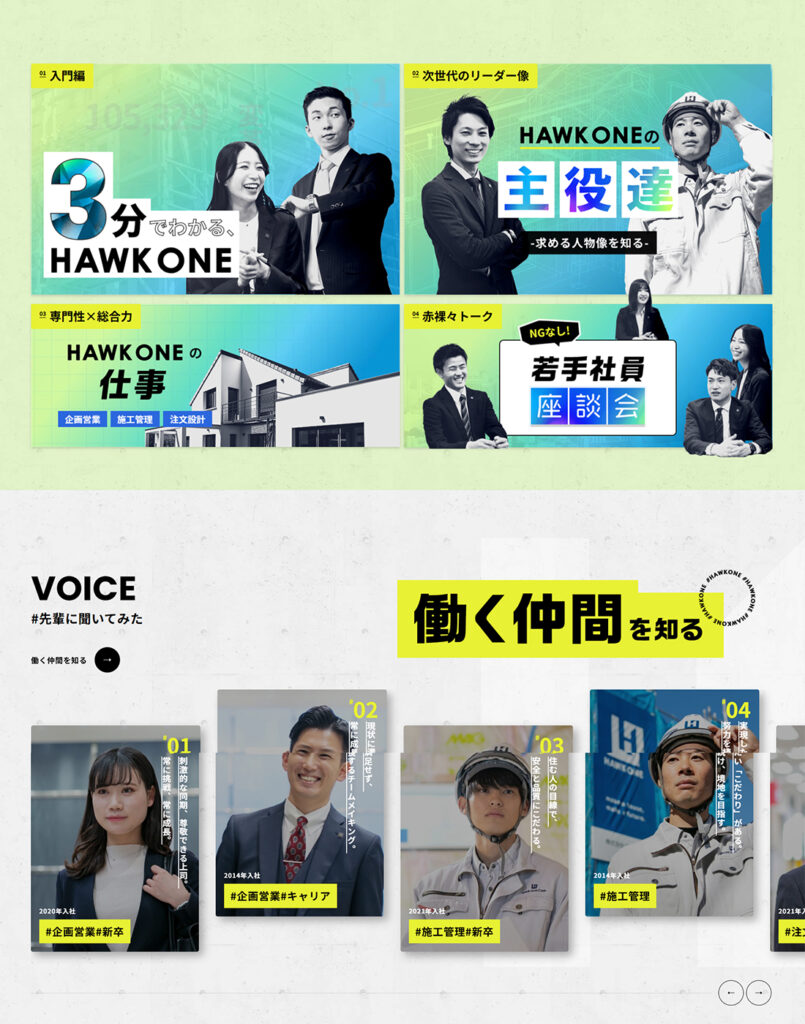Go to previous voice cards with left arrow
This screenshot has width=805, height=1024.
[731, 992]
